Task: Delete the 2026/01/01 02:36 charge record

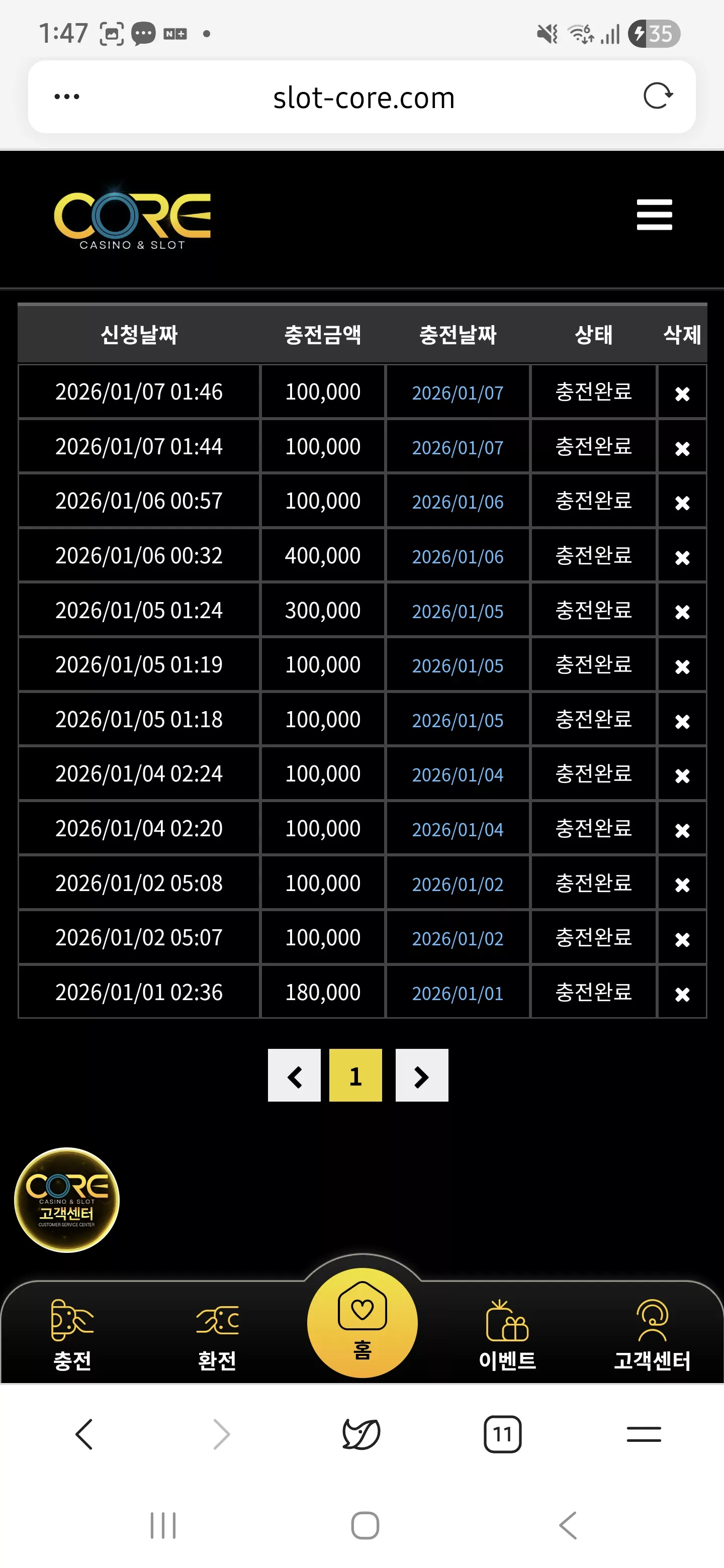Action: [x=682, y=994]
